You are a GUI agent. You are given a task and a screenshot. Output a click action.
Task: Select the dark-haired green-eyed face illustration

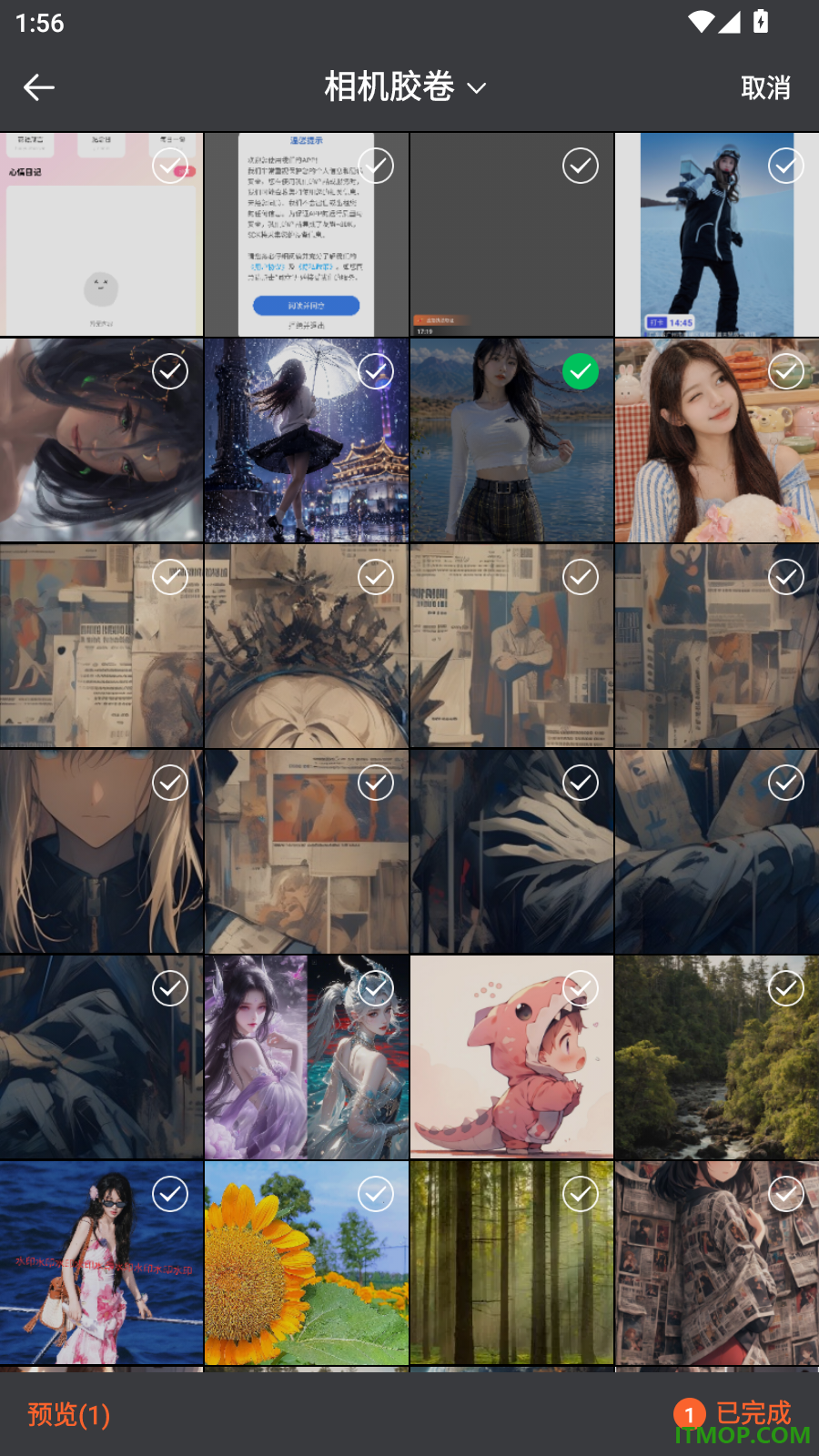(x=170, y=371)
